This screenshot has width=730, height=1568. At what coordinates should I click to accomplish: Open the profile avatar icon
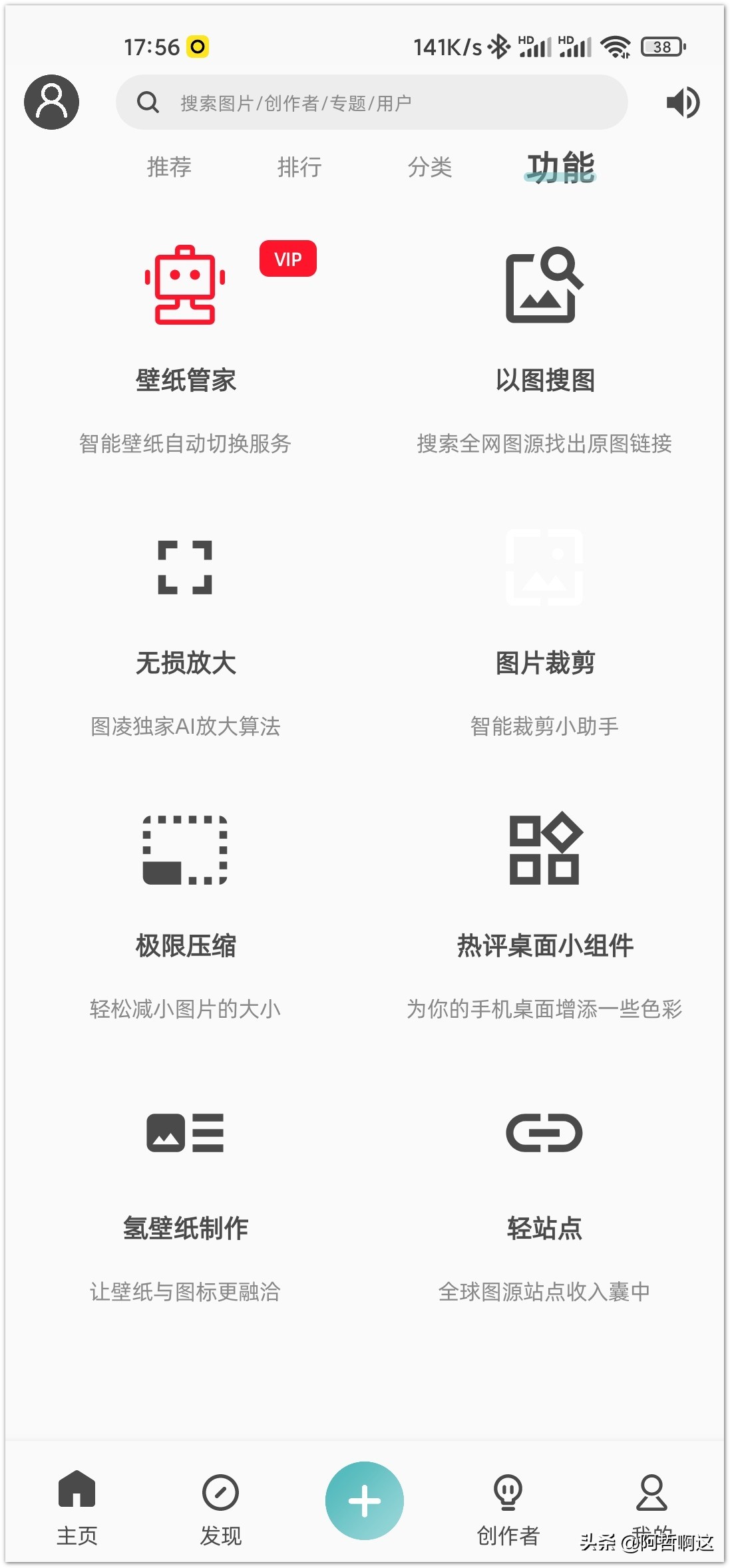[x=52, y=102]
